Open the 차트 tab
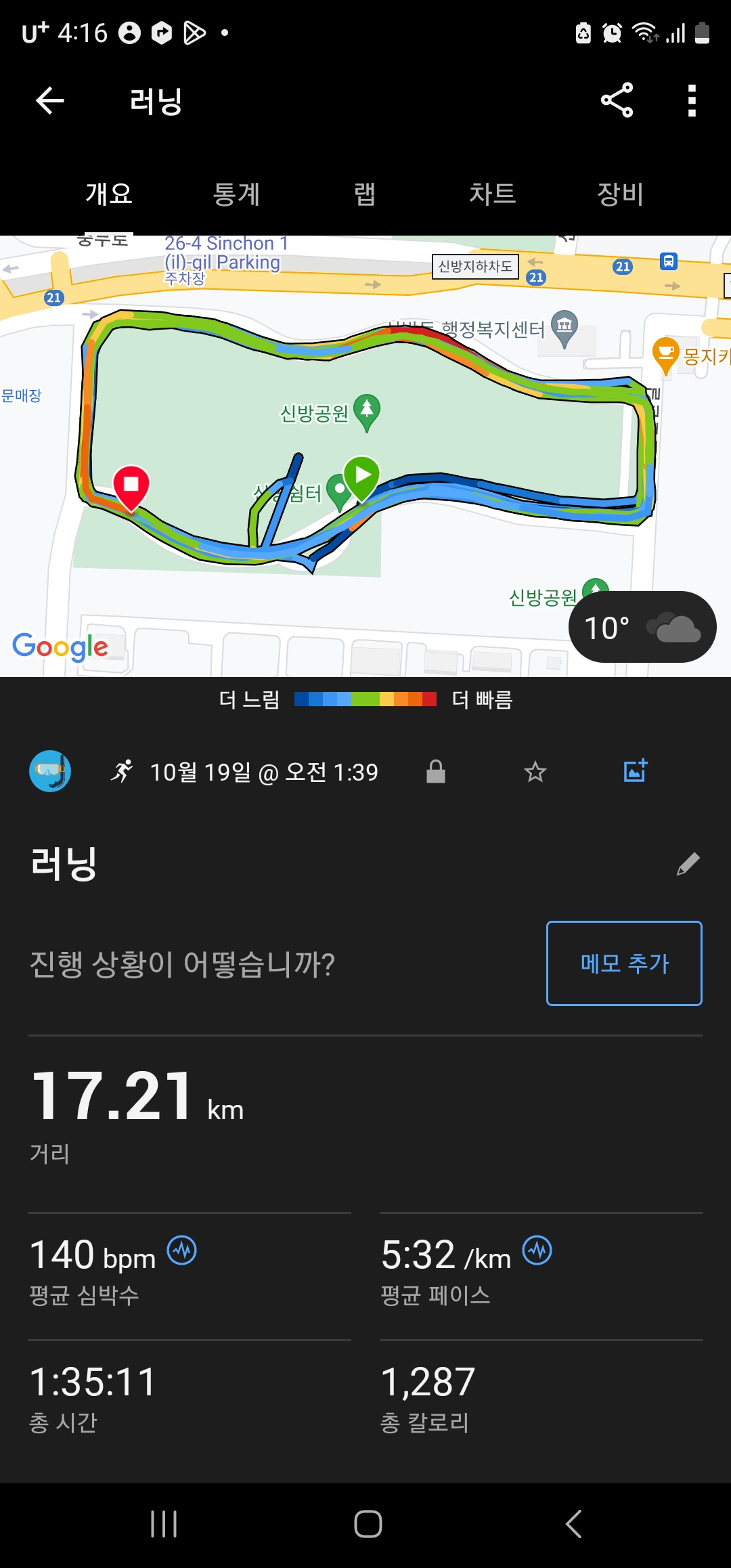The width and height of the screenshot is (731, 1568). (x=493, y=194)
